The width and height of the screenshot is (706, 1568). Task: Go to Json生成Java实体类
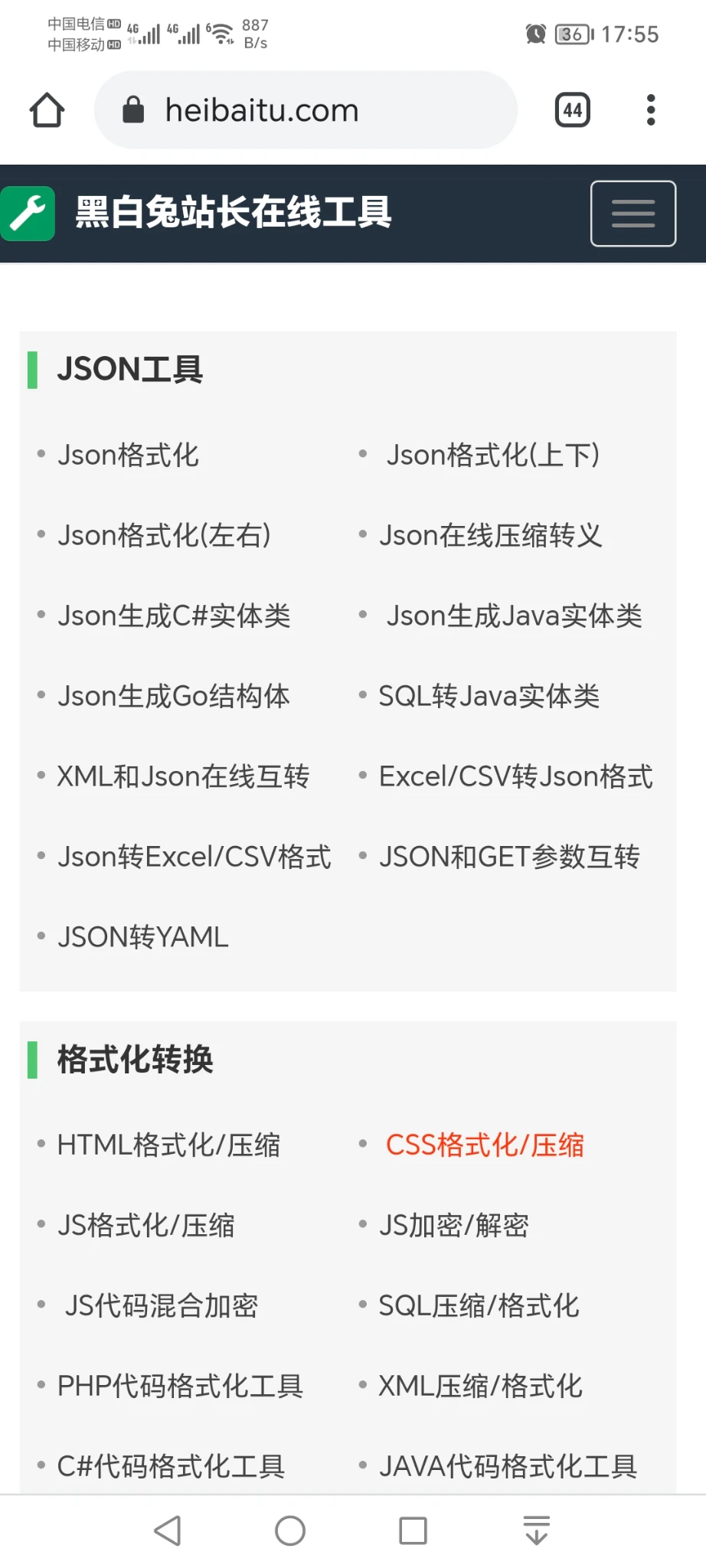pos(514,616)
